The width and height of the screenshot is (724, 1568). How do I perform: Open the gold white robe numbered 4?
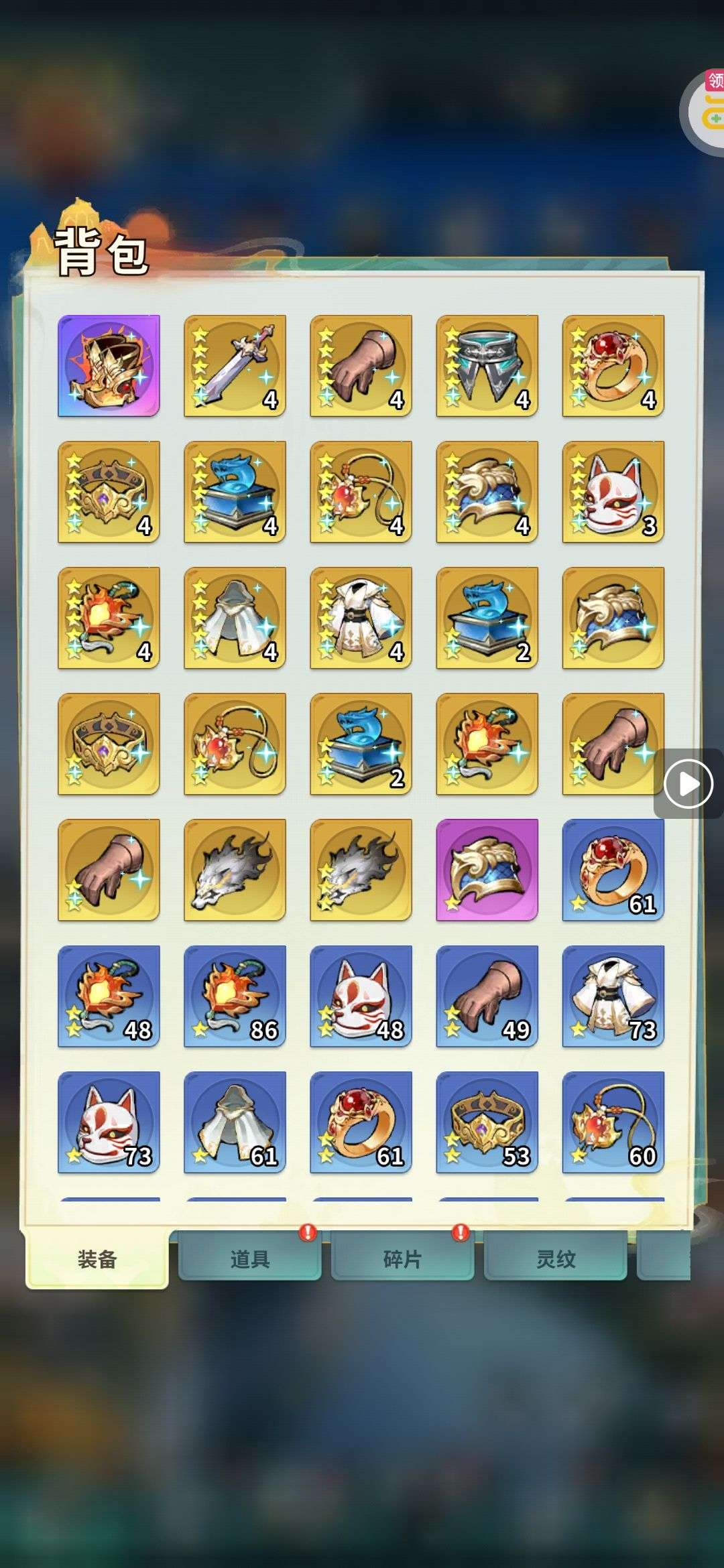coord(361,618)
